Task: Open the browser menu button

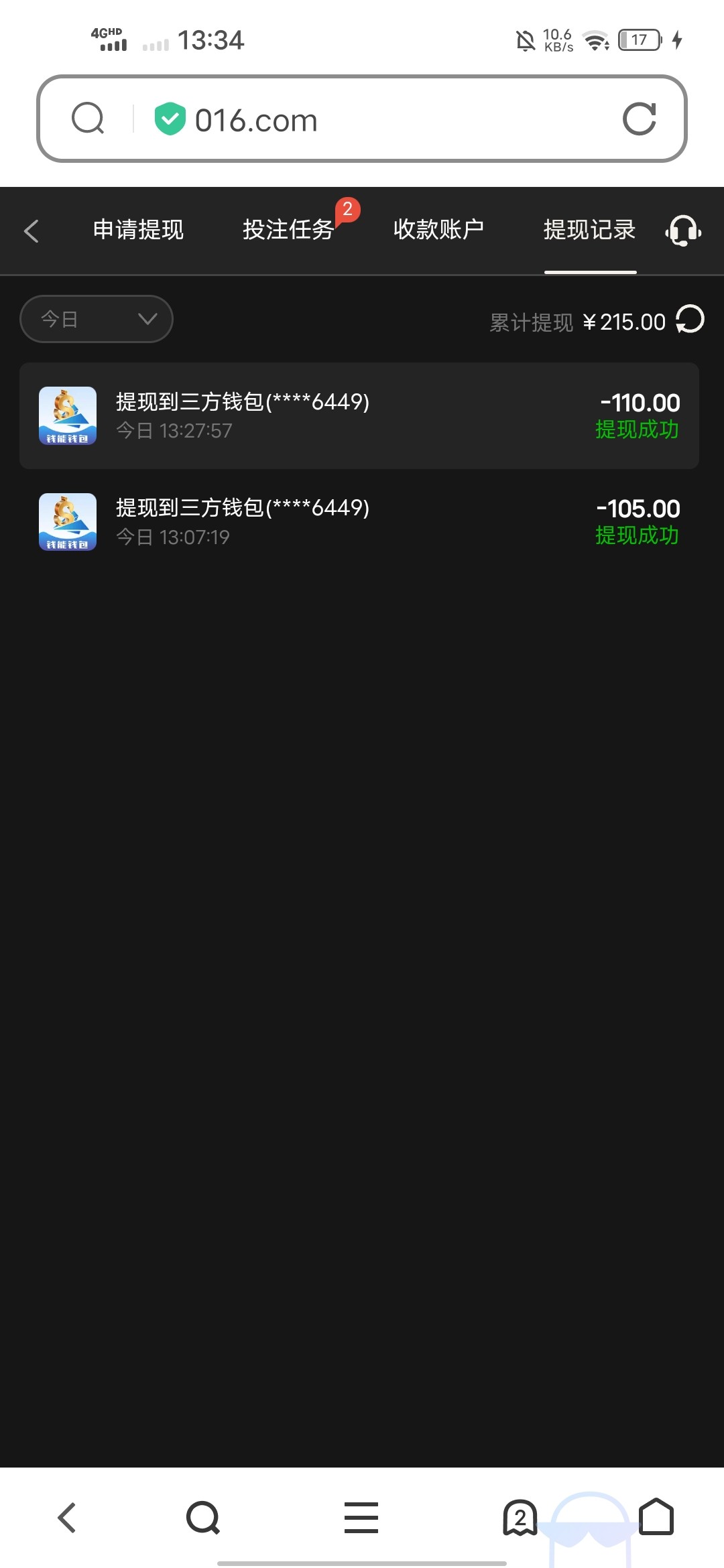Action: (x=361, y=1518)
